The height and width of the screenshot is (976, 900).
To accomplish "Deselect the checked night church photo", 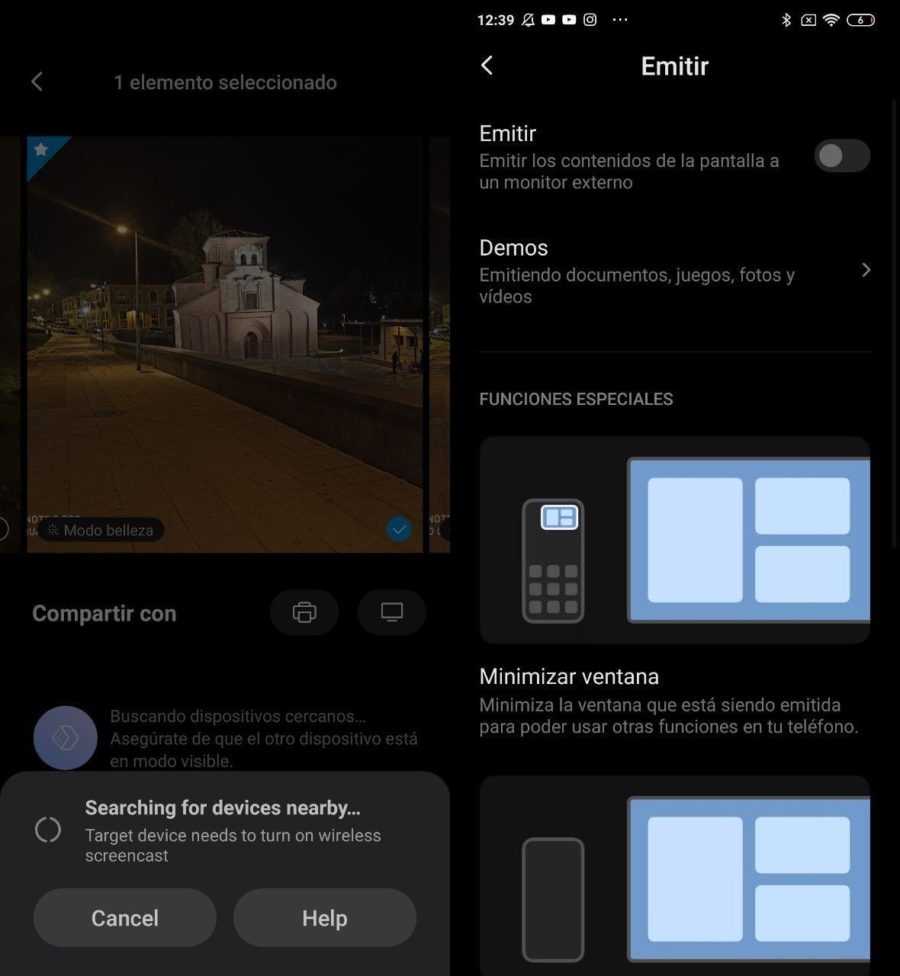I will (399, 529).
